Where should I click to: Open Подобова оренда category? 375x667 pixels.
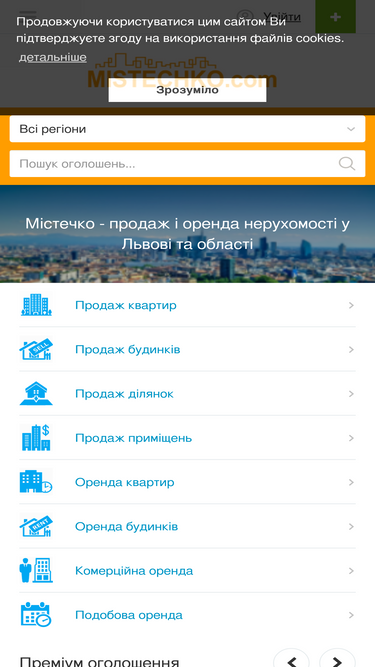click(188, 615)
